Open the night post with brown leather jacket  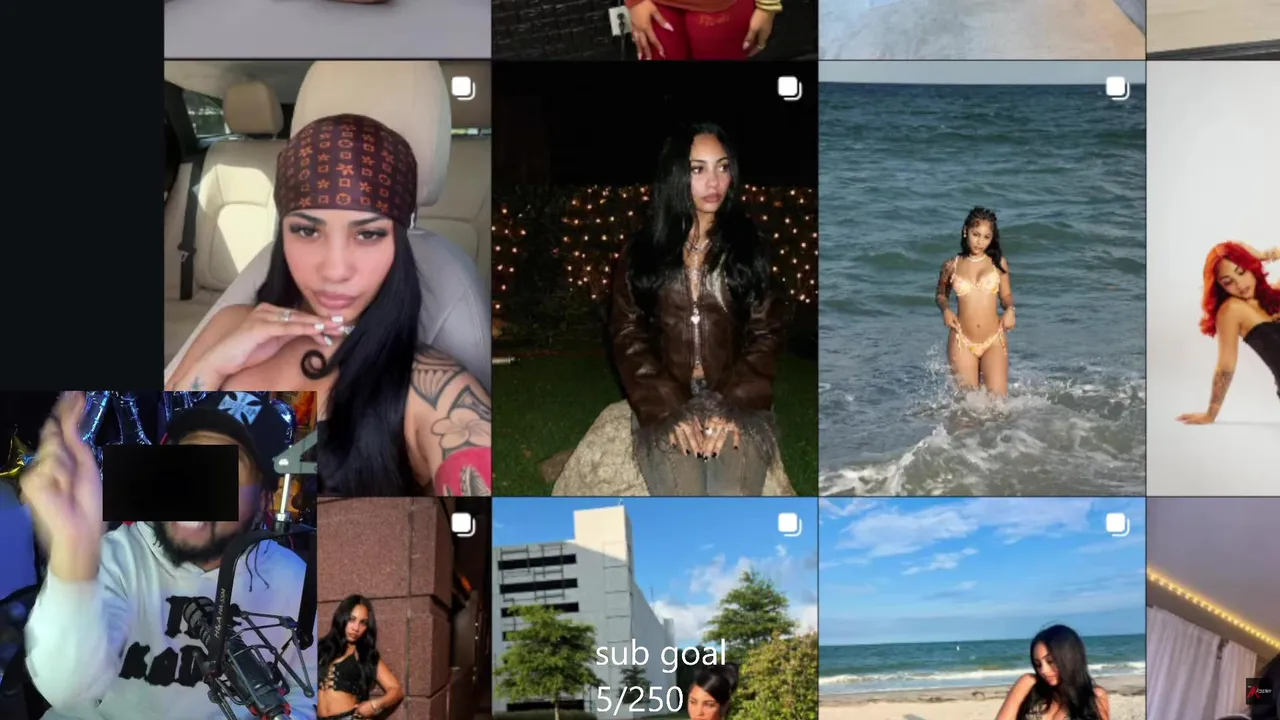coord(654,278)
